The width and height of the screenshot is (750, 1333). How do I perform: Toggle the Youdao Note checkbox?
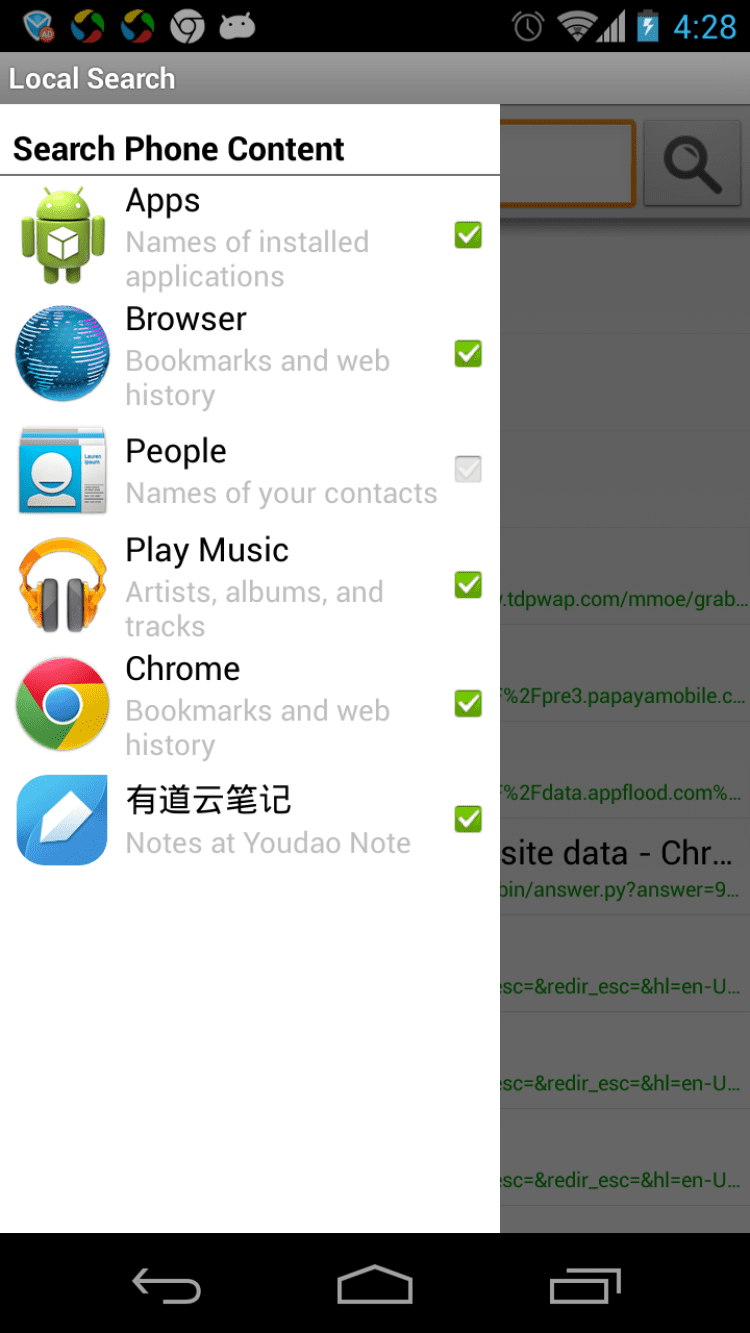[468, 819]
